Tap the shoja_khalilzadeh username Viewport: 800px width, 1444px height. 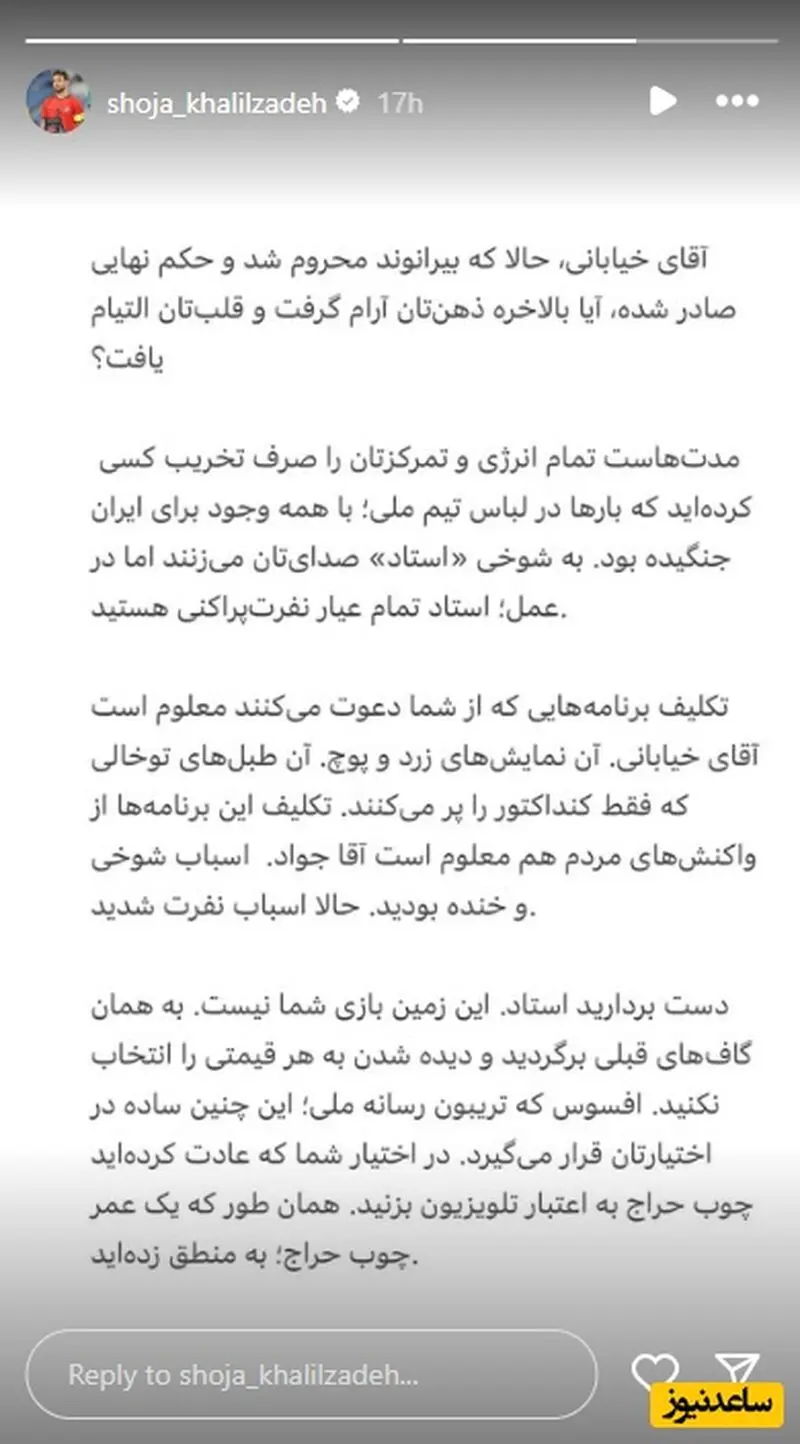point(217,102)
